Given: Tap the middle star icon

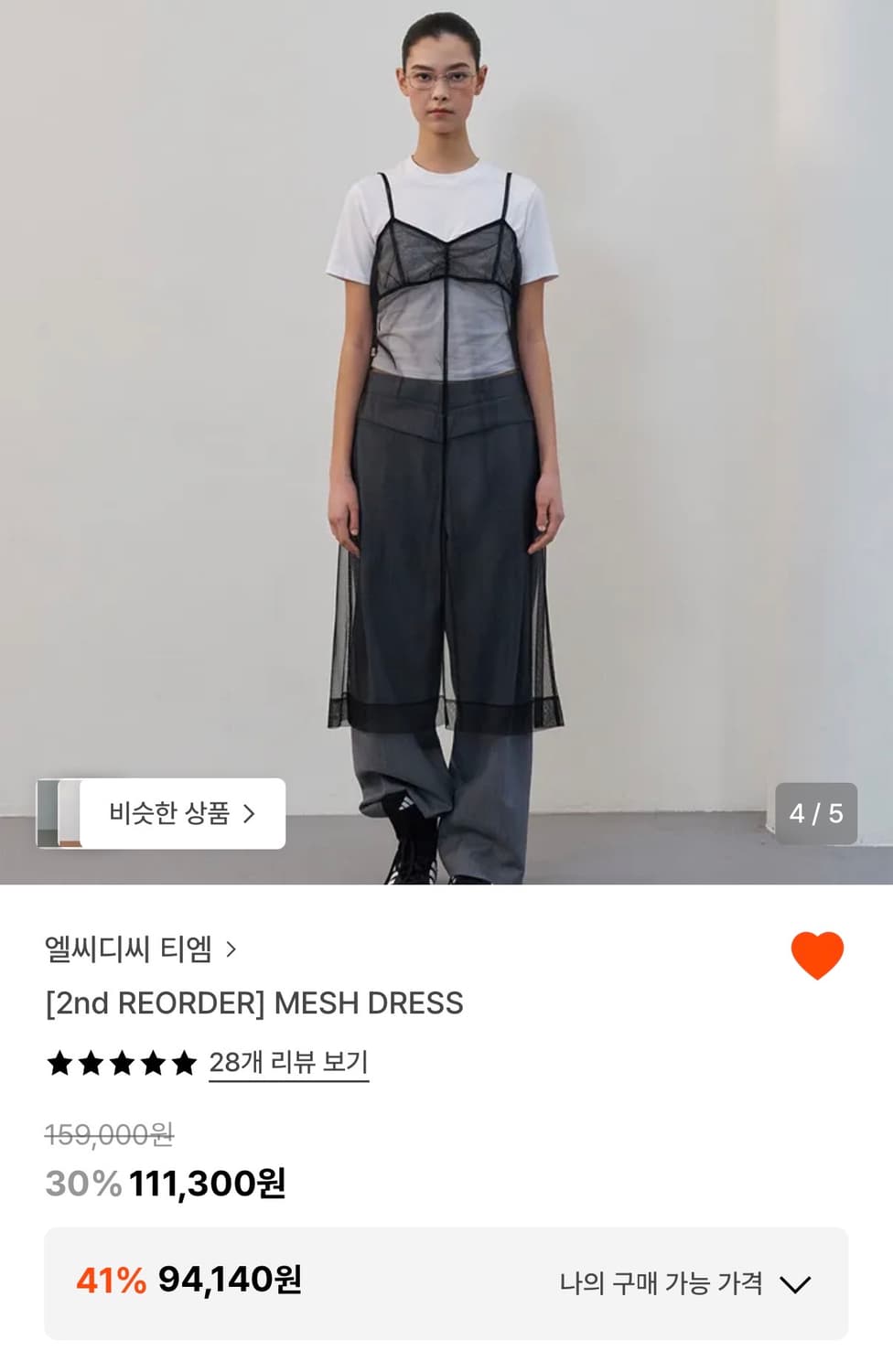Looking at the screenshot, I should pyautogui.click(x=124, y=1063).
